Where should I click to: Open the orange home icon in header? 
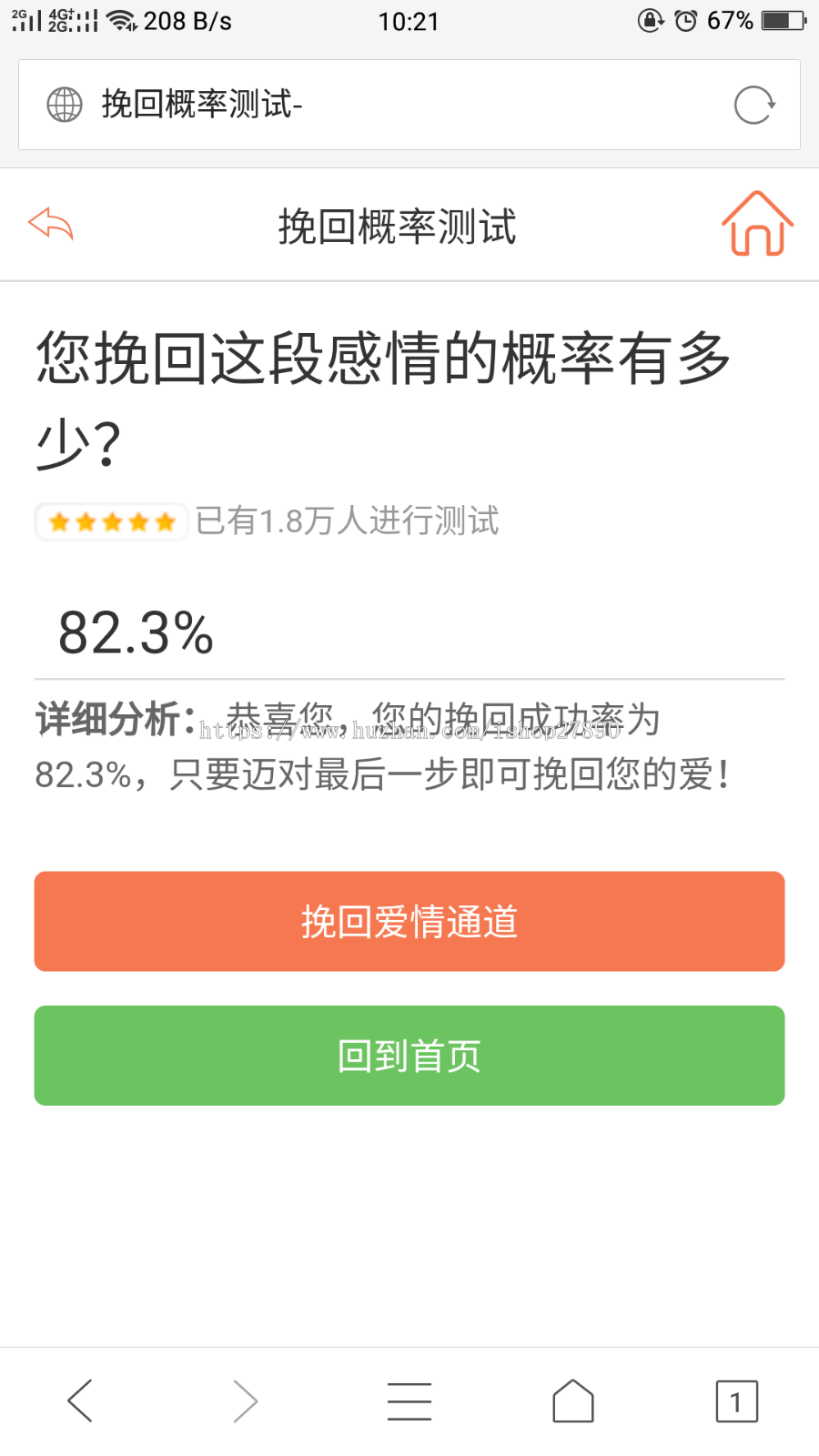[757, 224]
